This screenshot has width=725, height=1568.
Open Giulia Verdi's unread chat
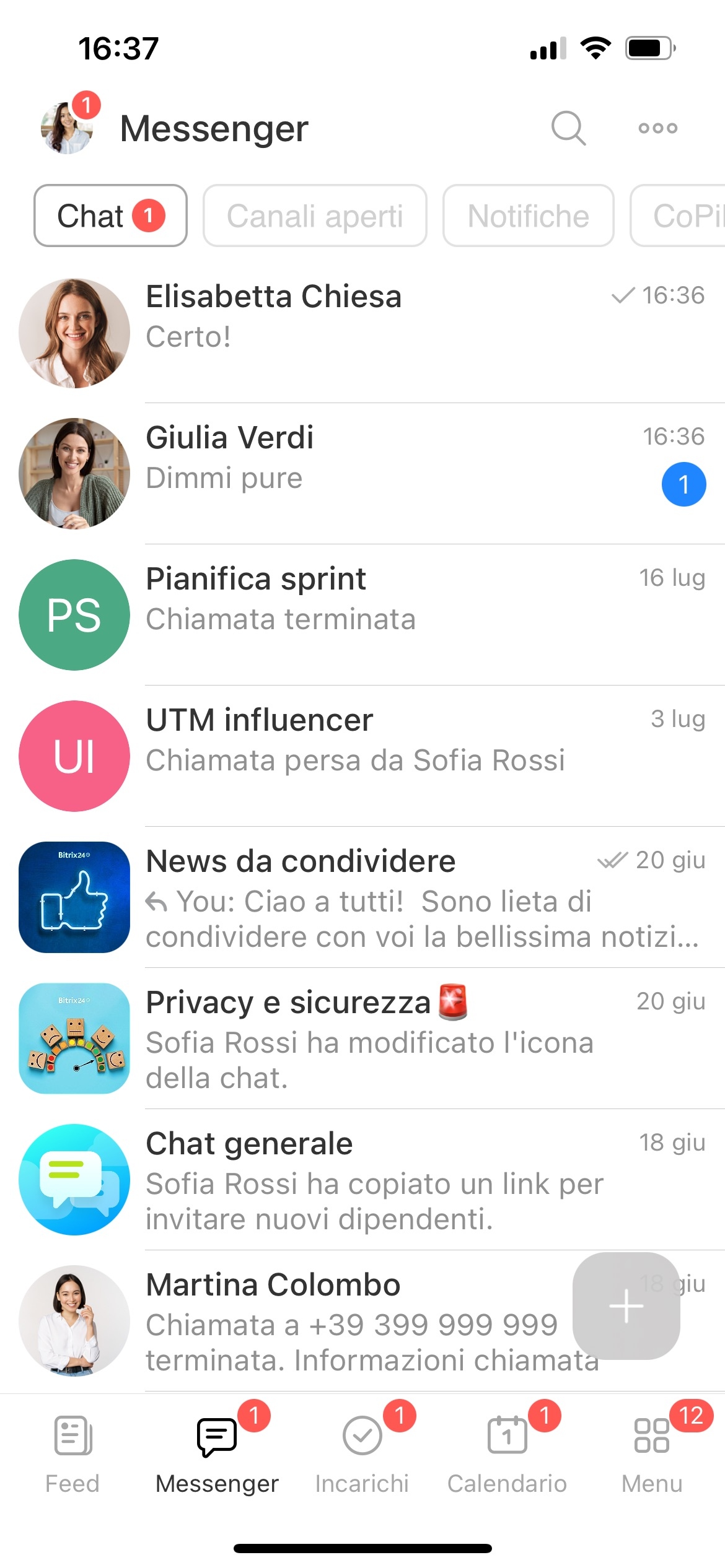(x=362, y=474)
